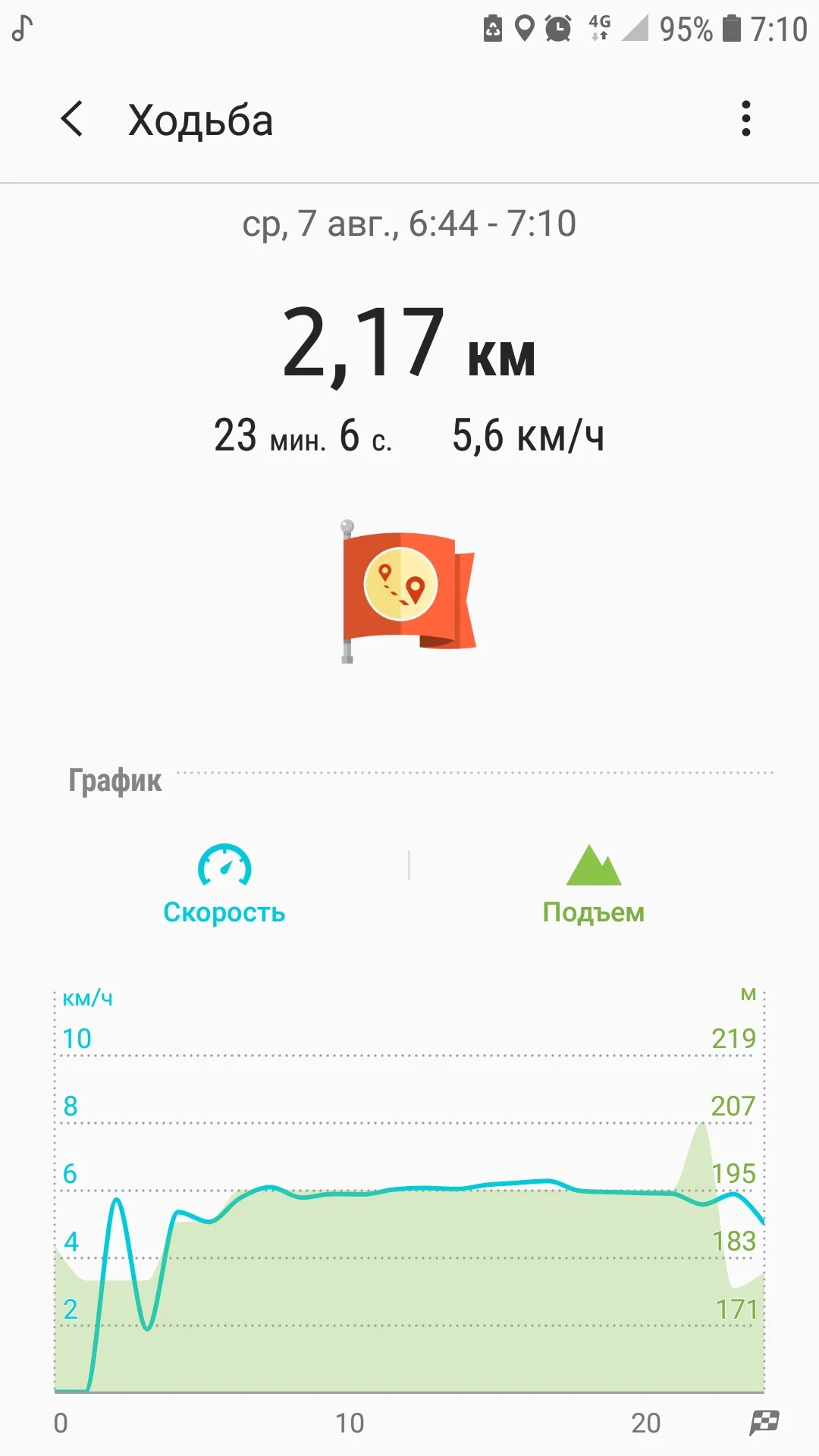Viewport: 819px width, 1456px height.
Task: Select the Ходьба screen title
Action: pos(200,120)
